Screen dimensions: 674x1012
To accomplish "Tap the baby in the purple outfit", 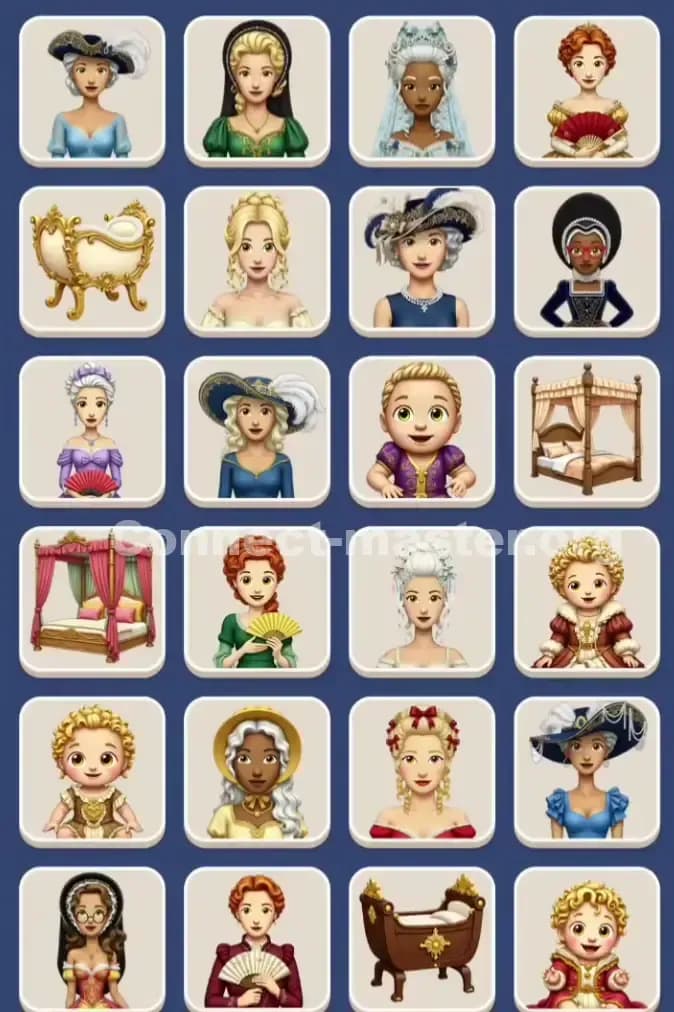I will click(x=421, y=431).
